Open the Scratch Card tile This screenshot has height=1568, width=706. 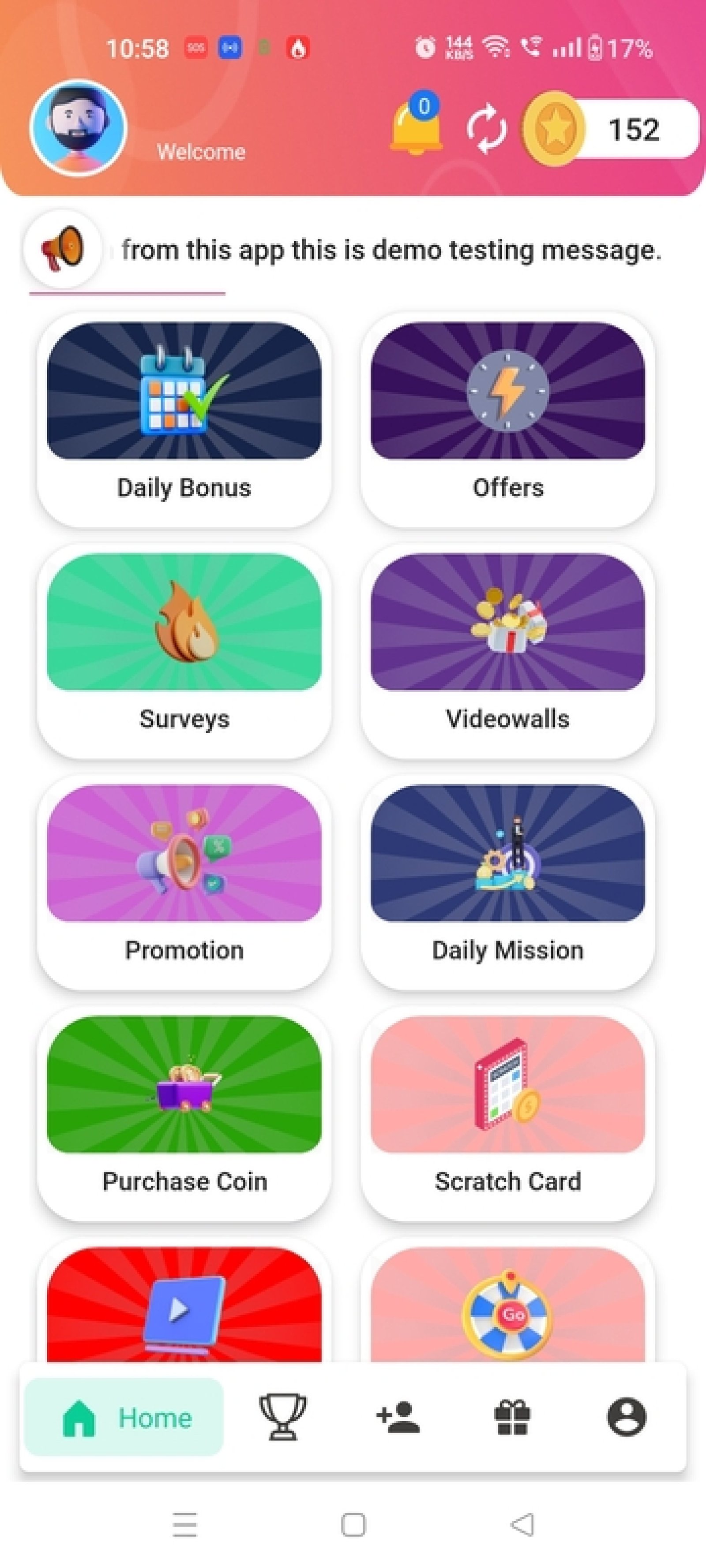(507, 1114)
